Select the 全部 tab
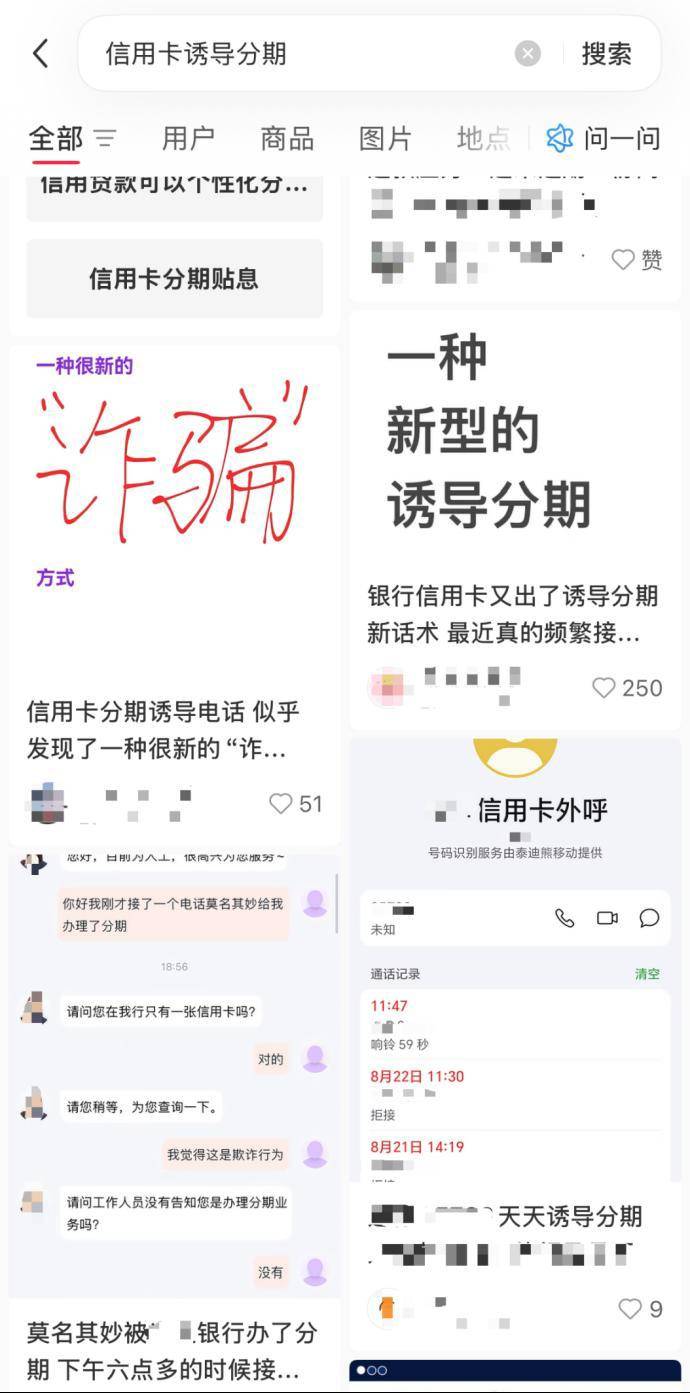 coord(56,138)
